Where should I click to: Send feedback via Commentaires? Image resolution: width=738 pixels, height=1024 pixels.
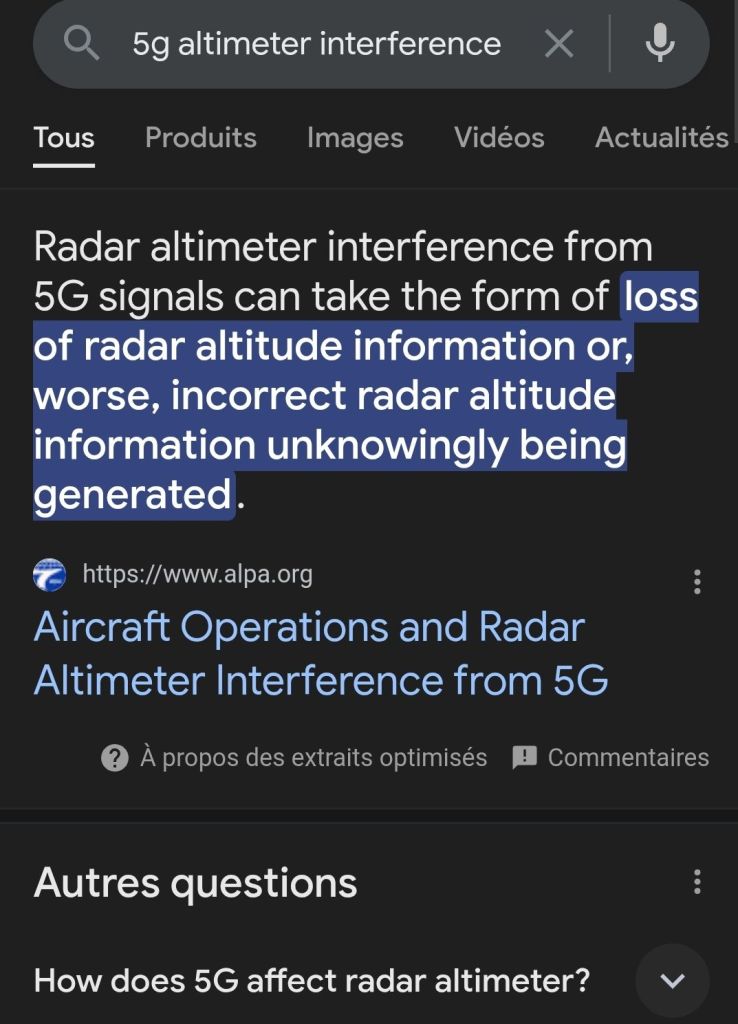pyautogui.click(x=610, y=758)
